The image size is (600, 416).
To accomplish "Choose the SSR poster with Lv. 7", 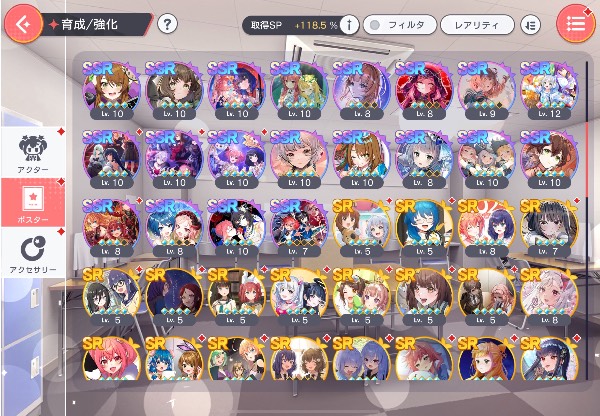I will pyautogui.click(x=299, y=228).
